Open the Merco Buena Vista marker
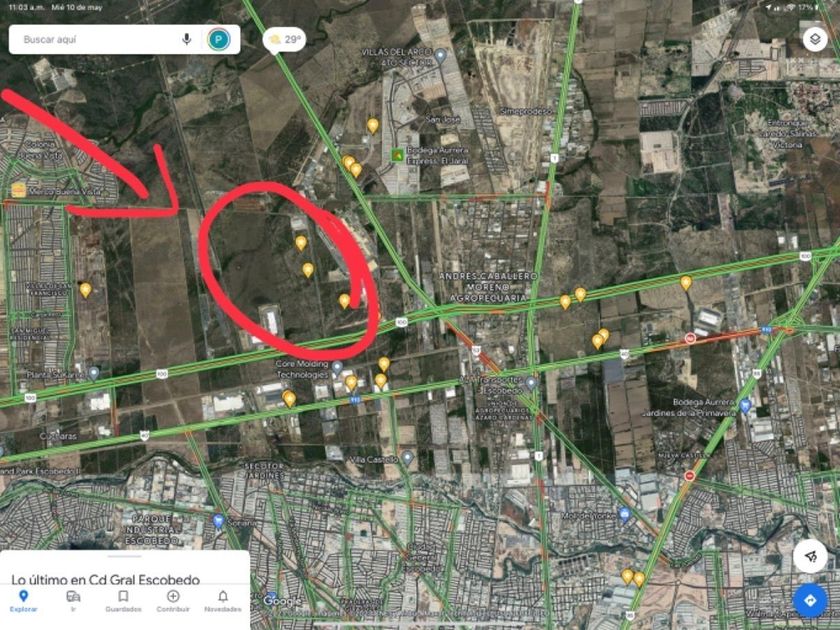 pos(17,188)
